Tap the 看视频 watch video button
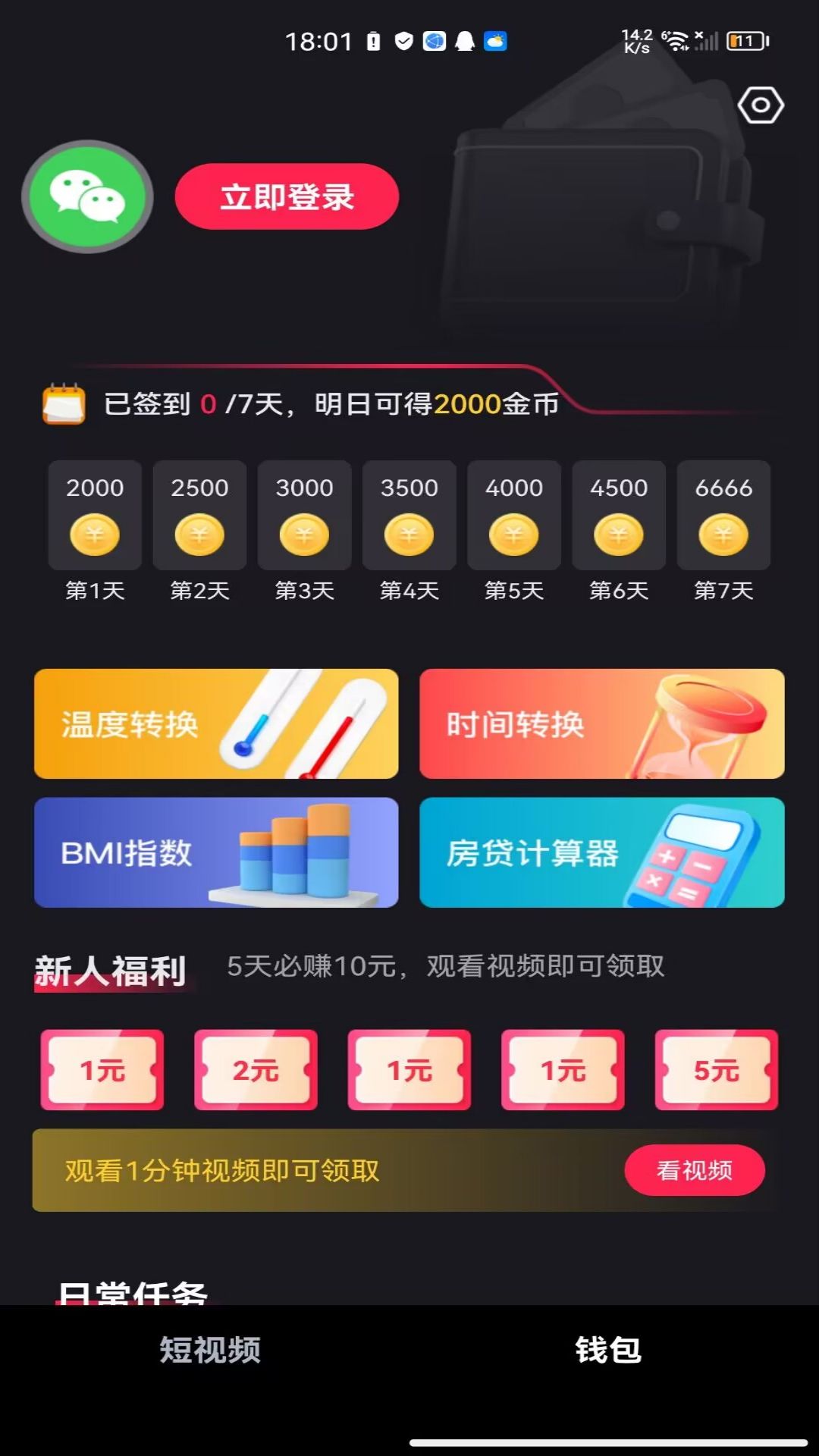819x1456 pixels. [x=695, y=1170]
